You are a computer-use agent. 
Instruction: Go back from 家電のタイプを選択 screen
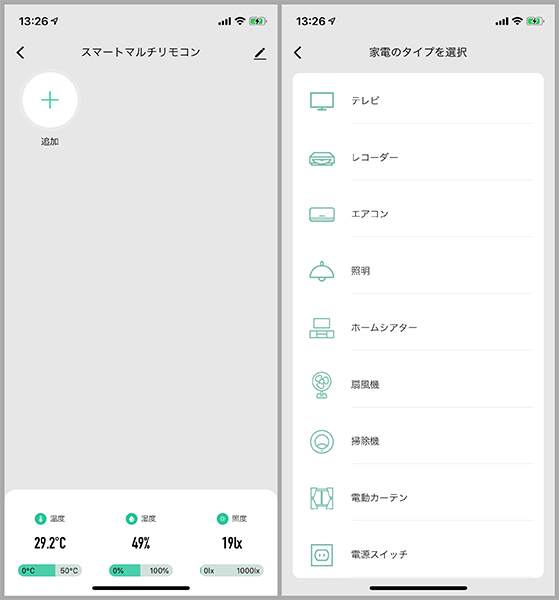click(298, 52)
